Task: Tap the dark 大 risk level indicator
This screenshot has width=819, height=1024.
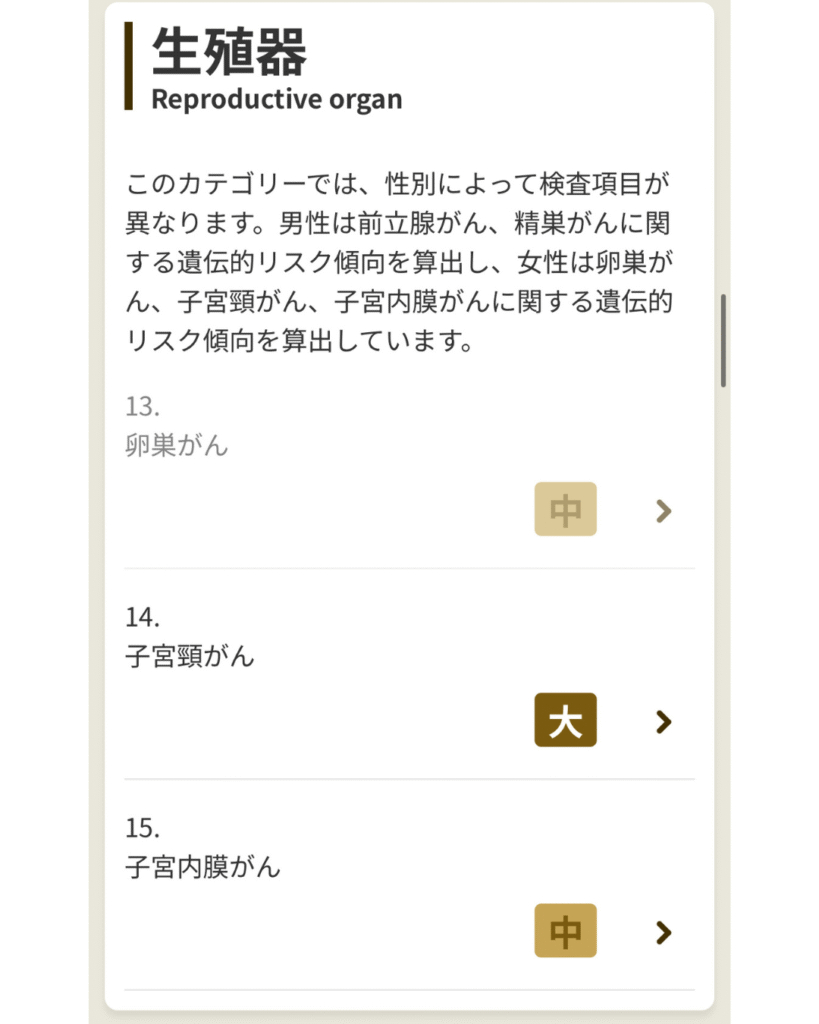Action: [565, 722]
